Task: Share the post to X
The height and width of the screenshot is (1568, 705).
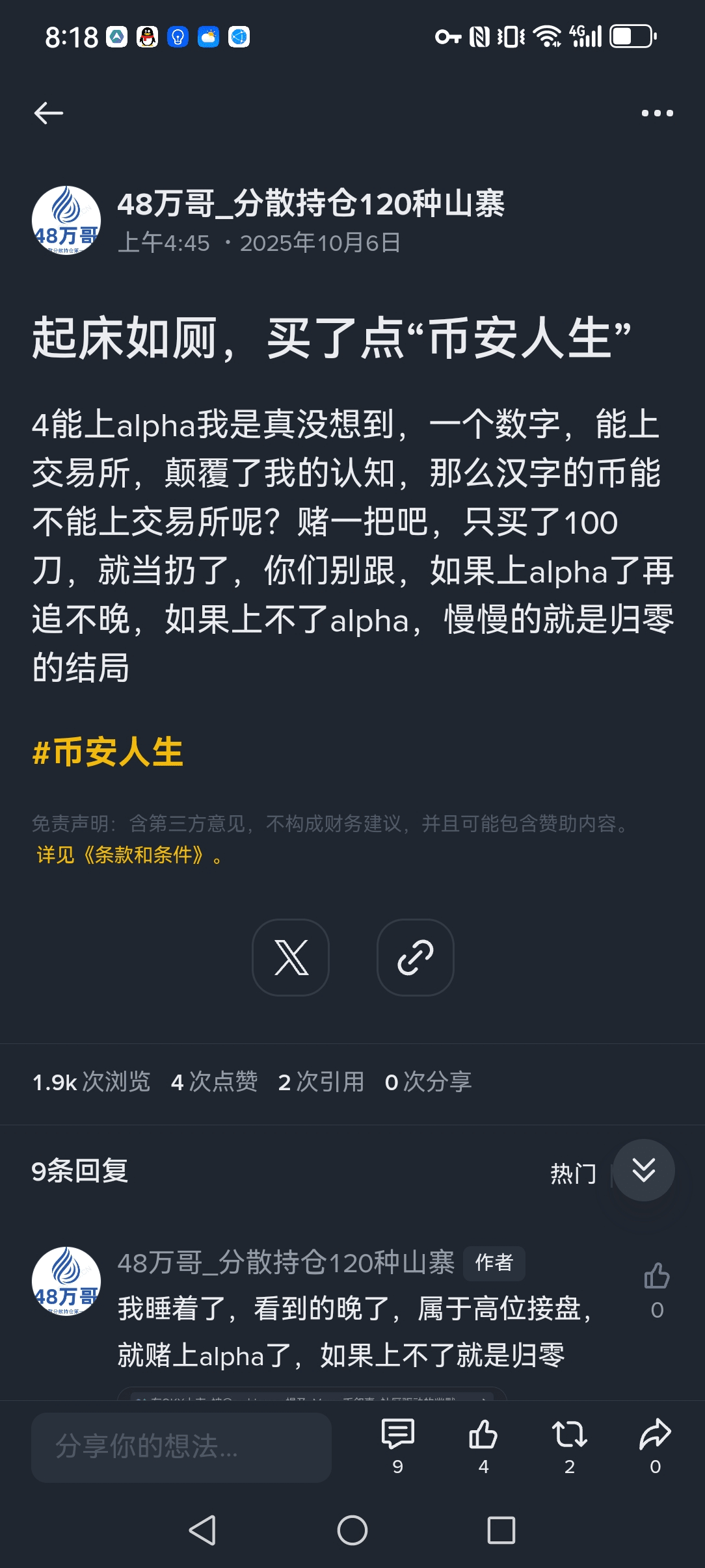Action: pyautogui.click(x=291, y=957)
